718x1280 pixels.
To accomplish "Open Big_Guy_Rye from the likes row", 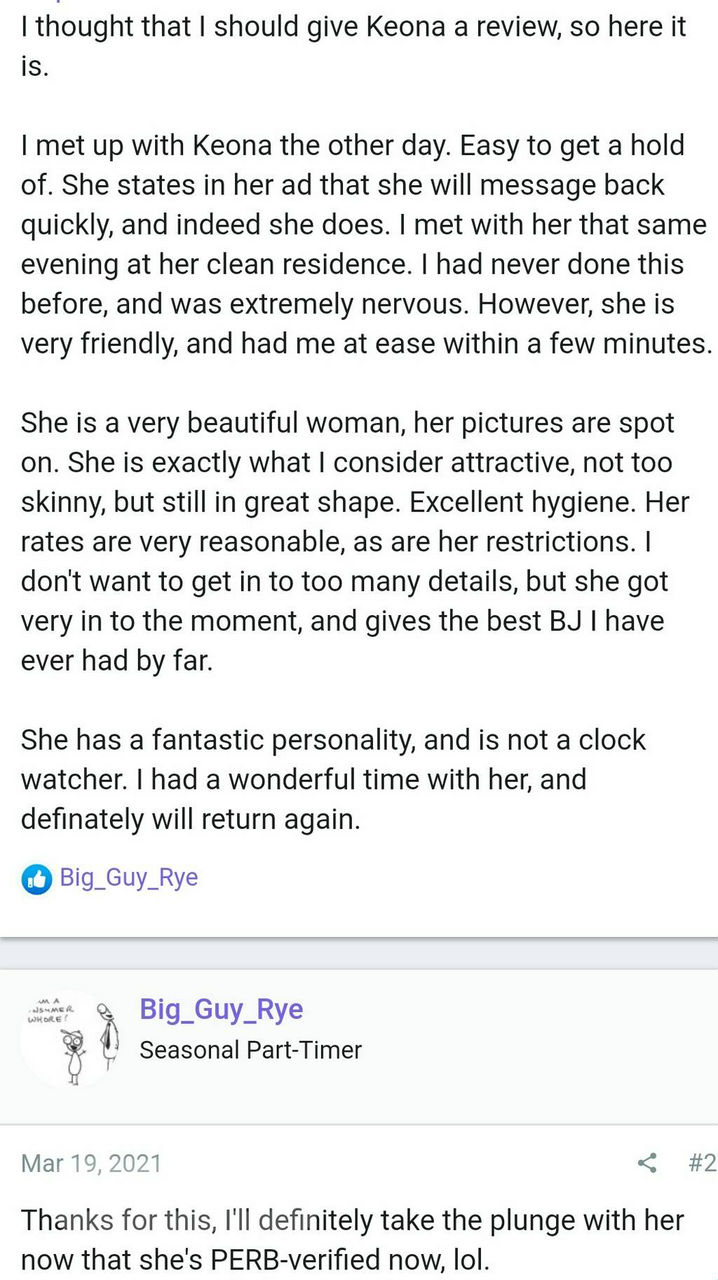I will coord(129,878).
